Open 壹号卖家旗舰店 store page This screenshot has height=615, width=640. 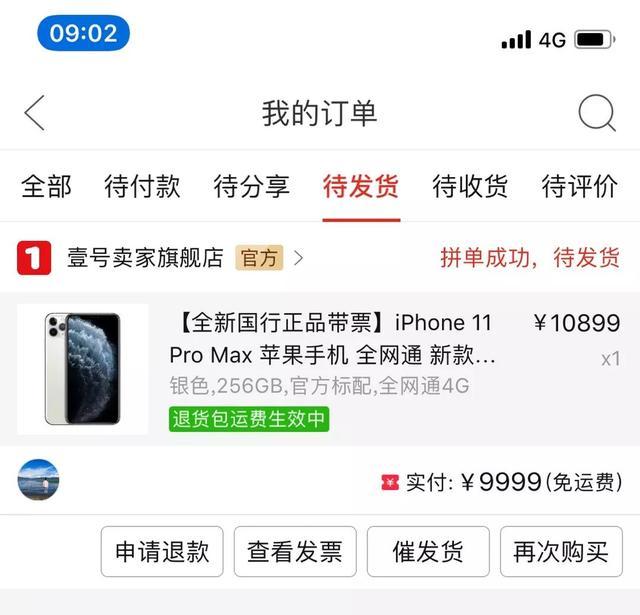(145, 258)
